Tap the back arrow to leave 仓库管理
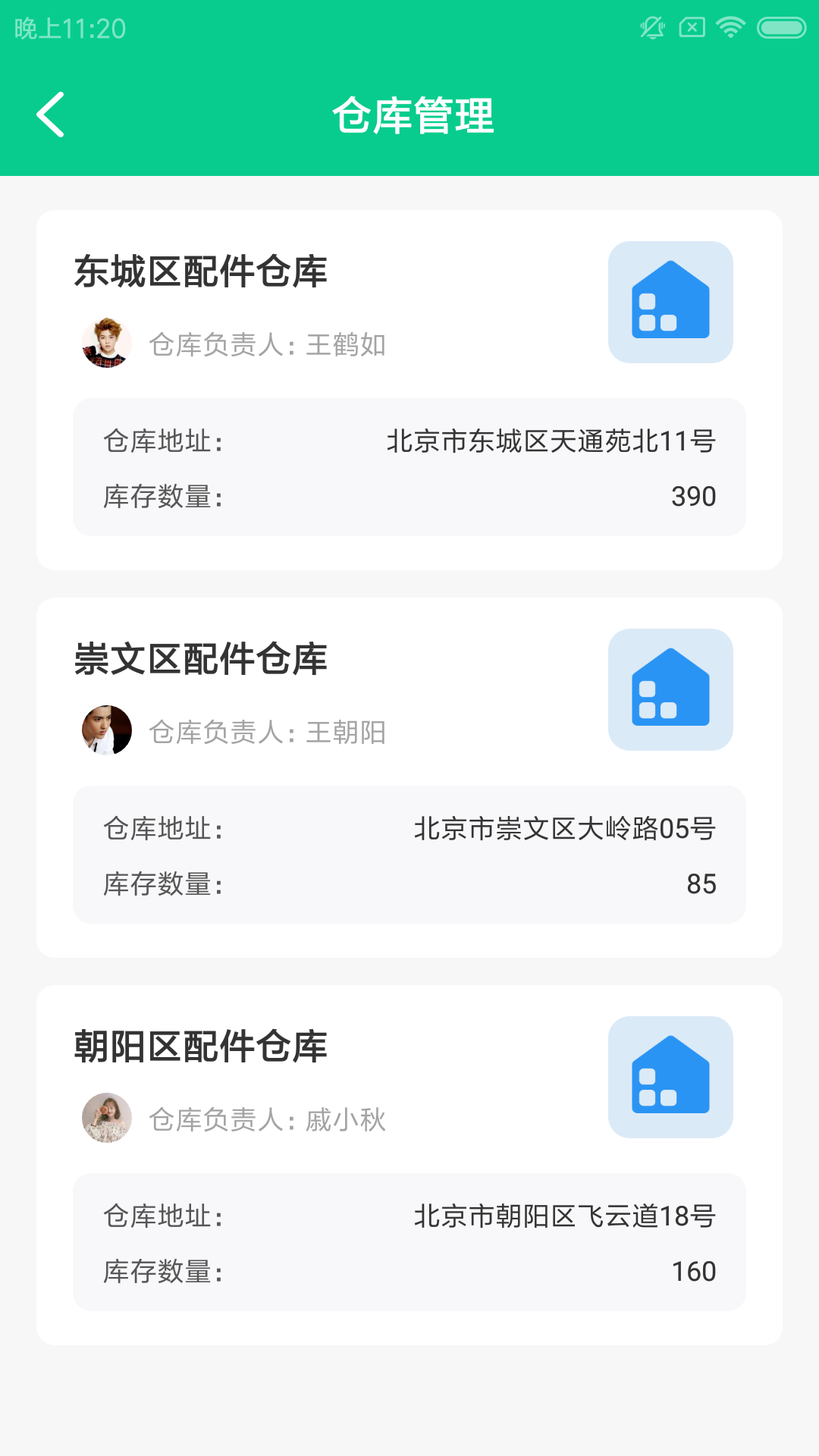 click(x=51, y=115)
